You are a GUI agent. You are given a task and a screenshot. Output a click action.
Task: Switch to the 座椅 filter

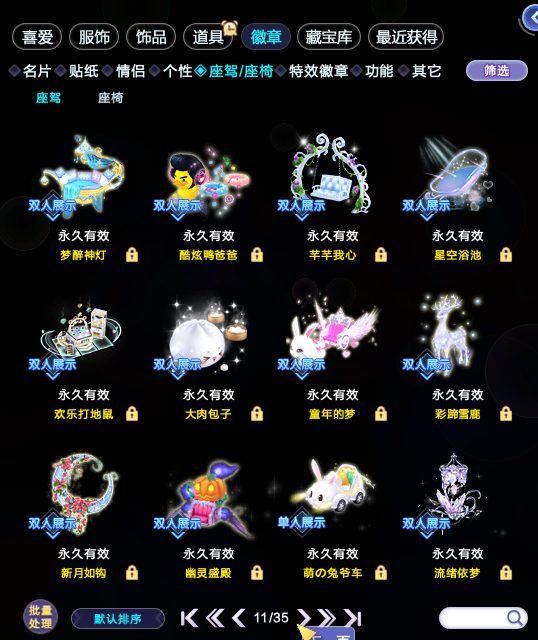coord(110,98)
